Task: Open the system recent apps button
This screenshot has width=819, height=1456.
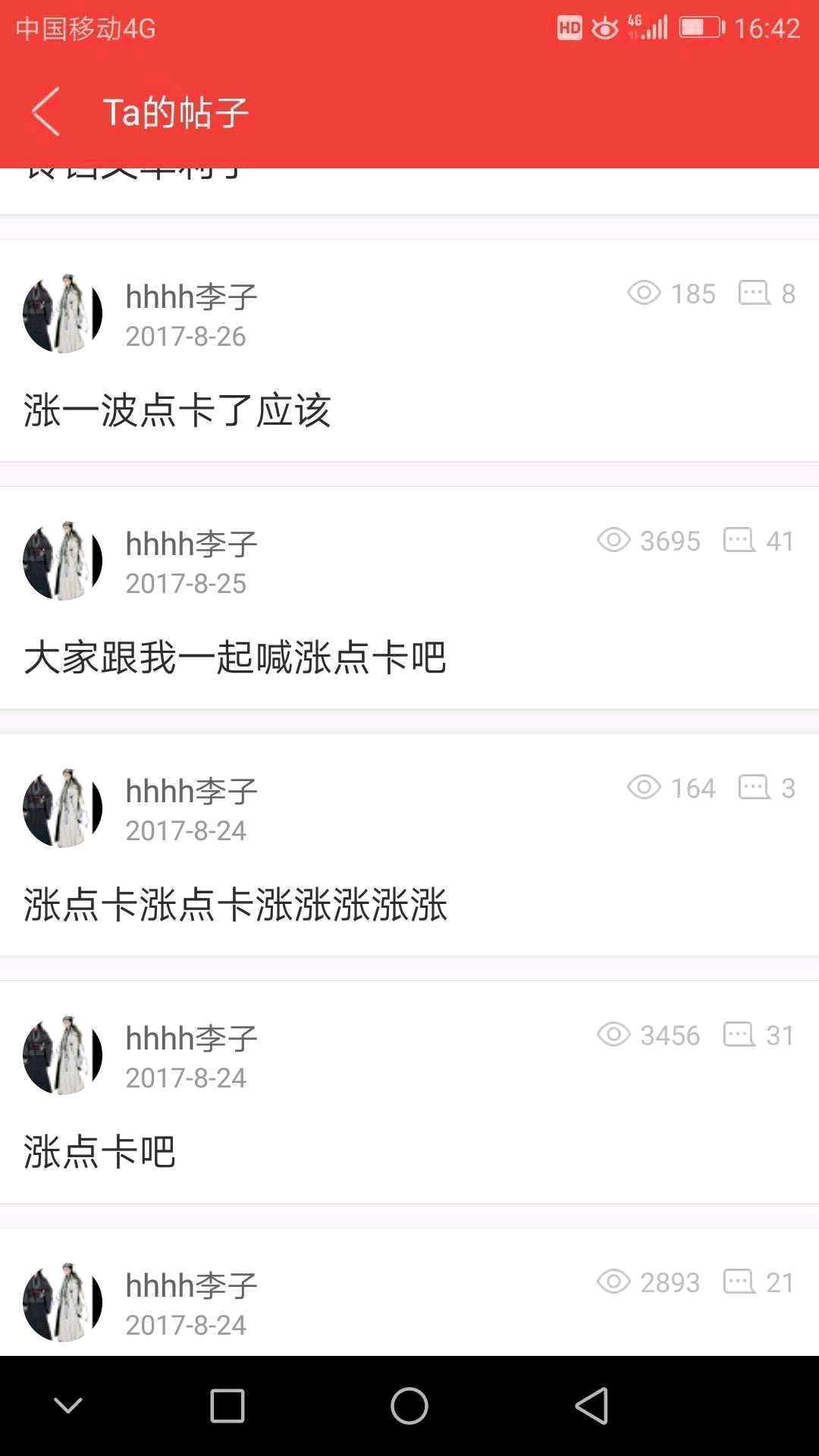Action: tap(227, 1406)
